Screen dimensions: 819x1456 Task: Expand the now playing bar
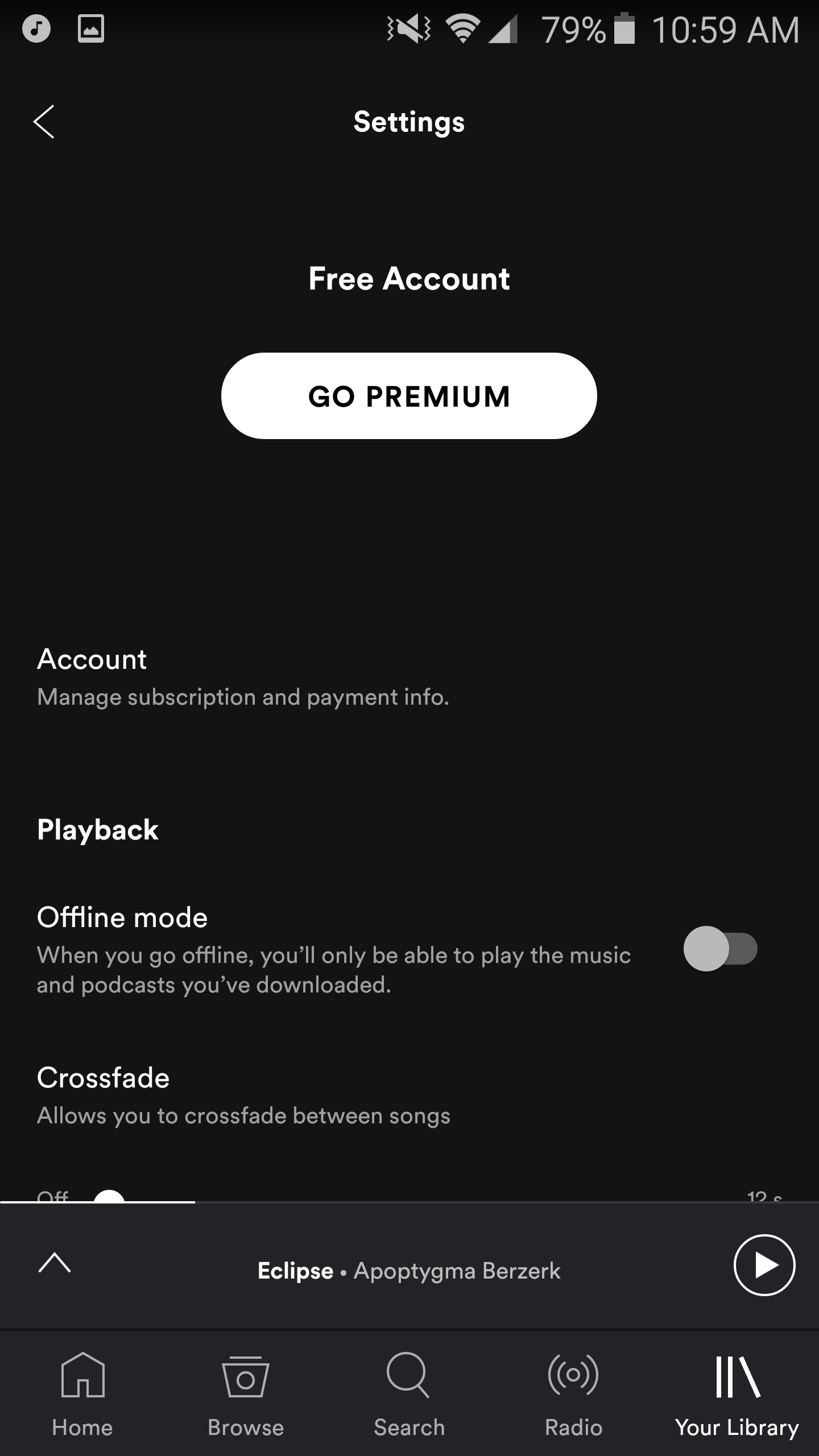[55, 1264]
